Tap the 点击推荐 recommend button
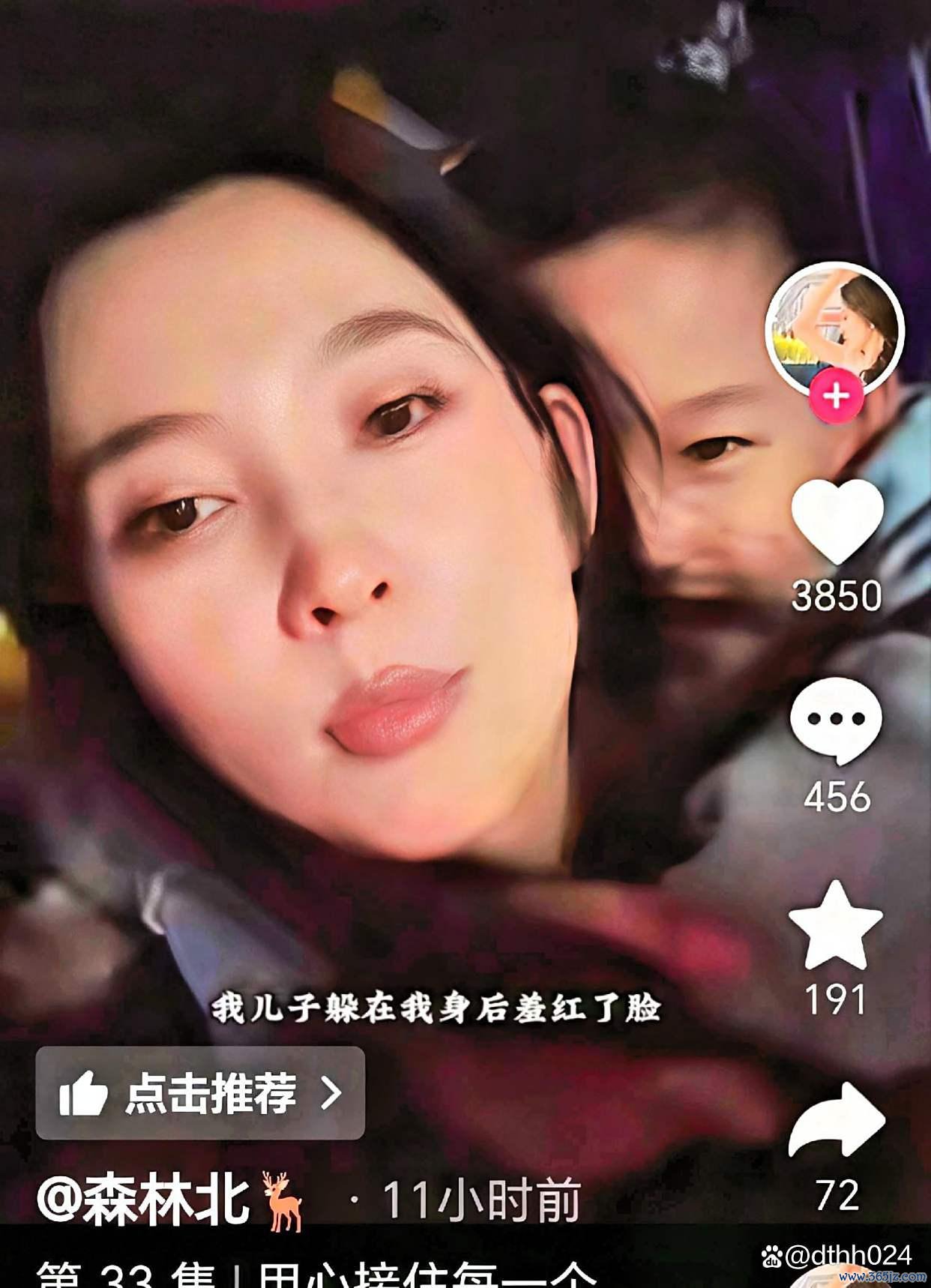The height and width of the screenshot is (1288, 931). tap(200, 1093)
